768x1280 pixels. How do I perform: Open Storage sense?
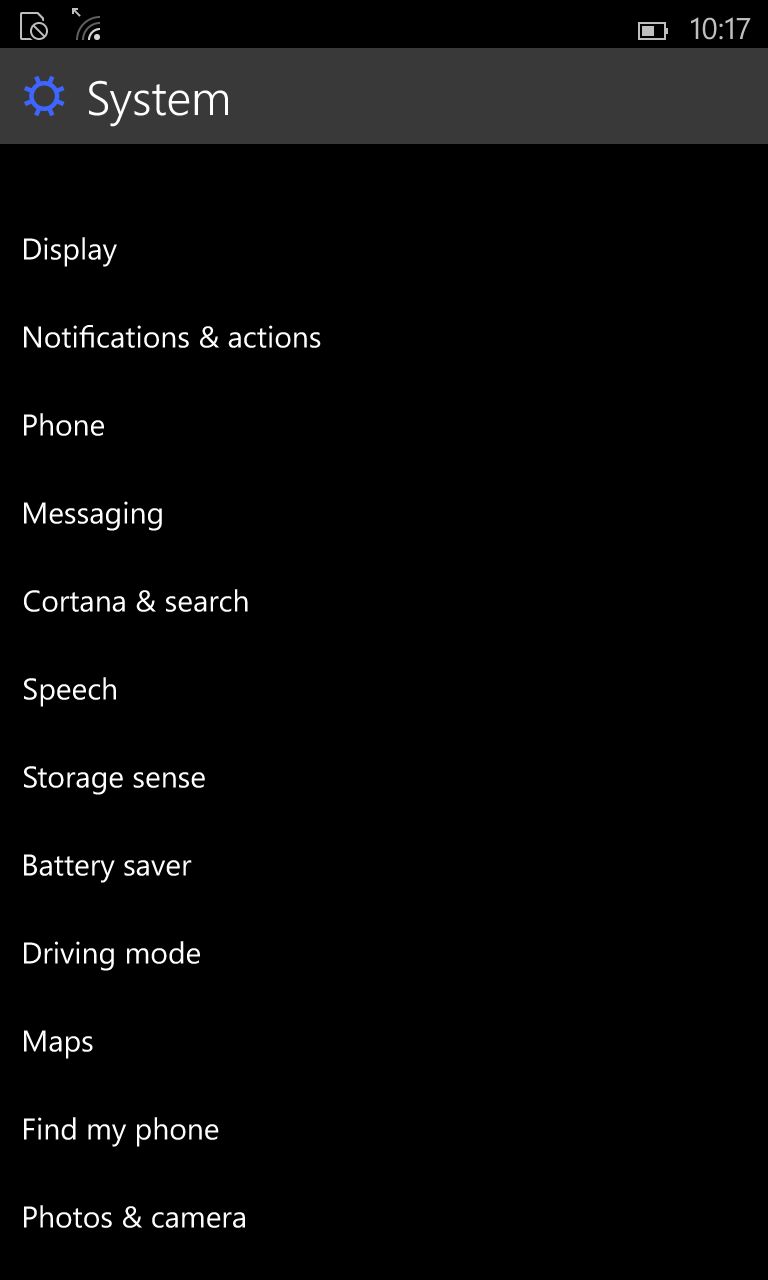pyautogui.click(x=384, y=778)
